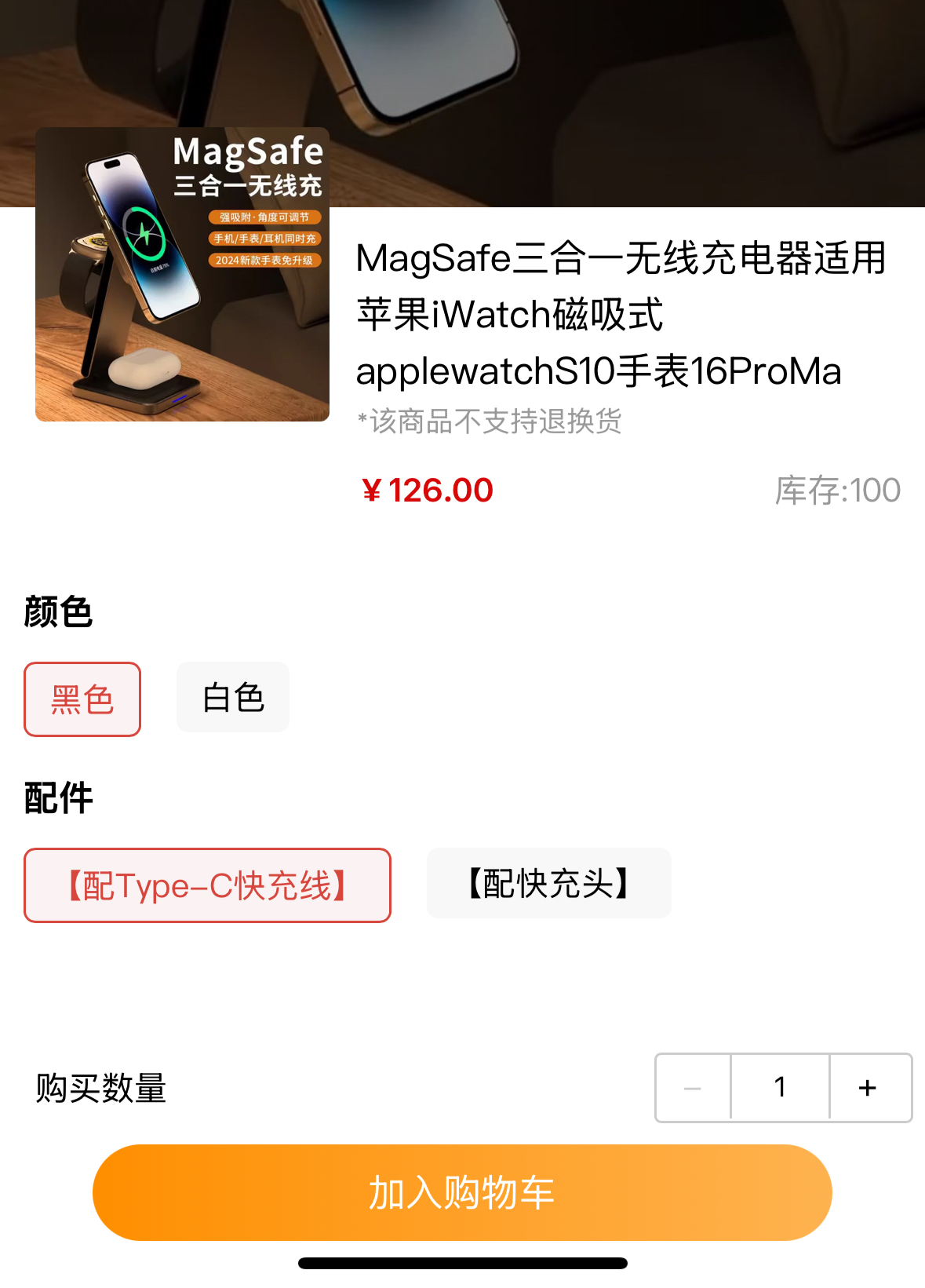Decrease purchase quantity with minus button
This screenshot has height=1288, width=925.
(693, 1088)
